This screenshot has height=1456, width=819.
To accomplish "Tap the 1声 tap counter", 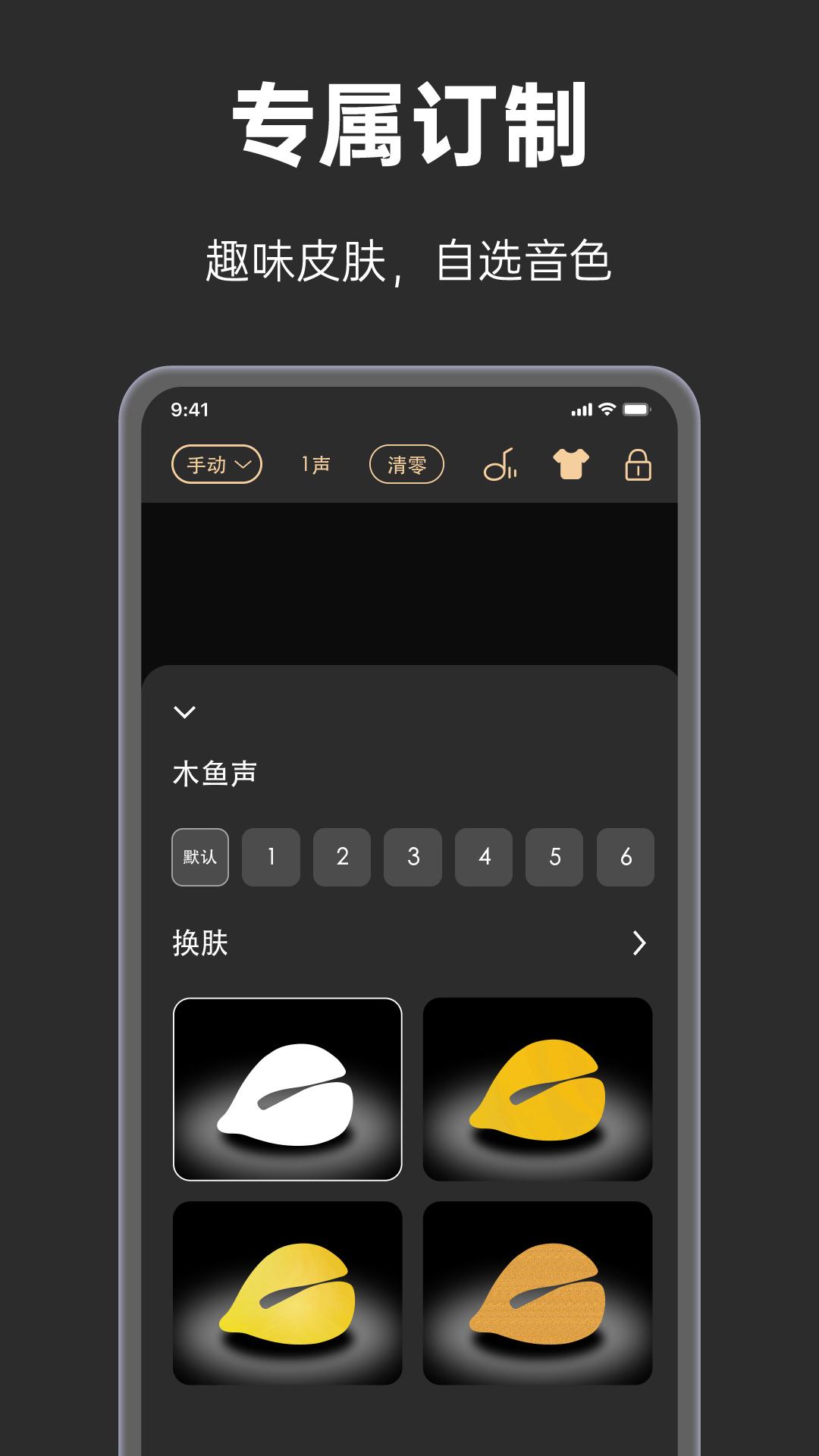I will (315, 464).
